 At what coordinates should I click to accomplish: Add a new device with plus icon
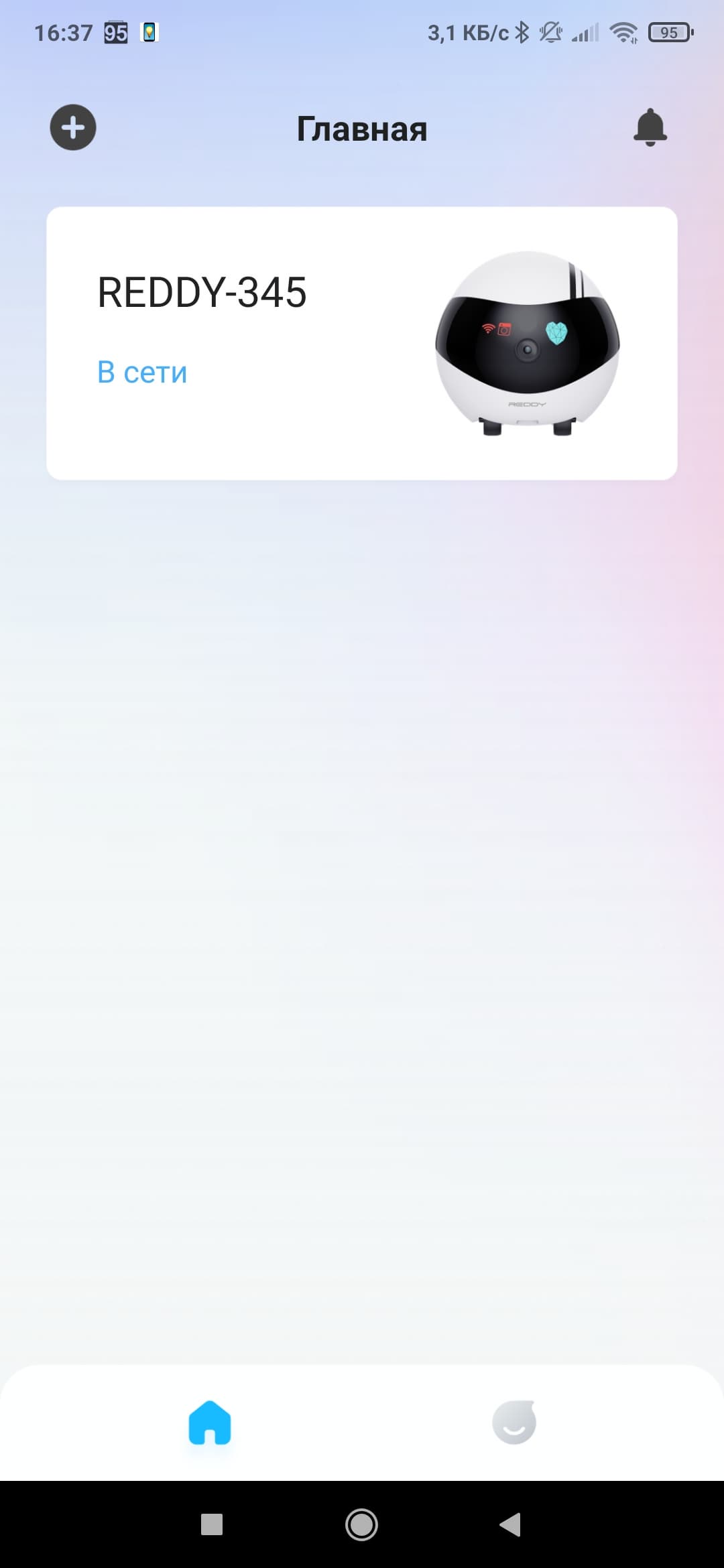tap(73, 127)
